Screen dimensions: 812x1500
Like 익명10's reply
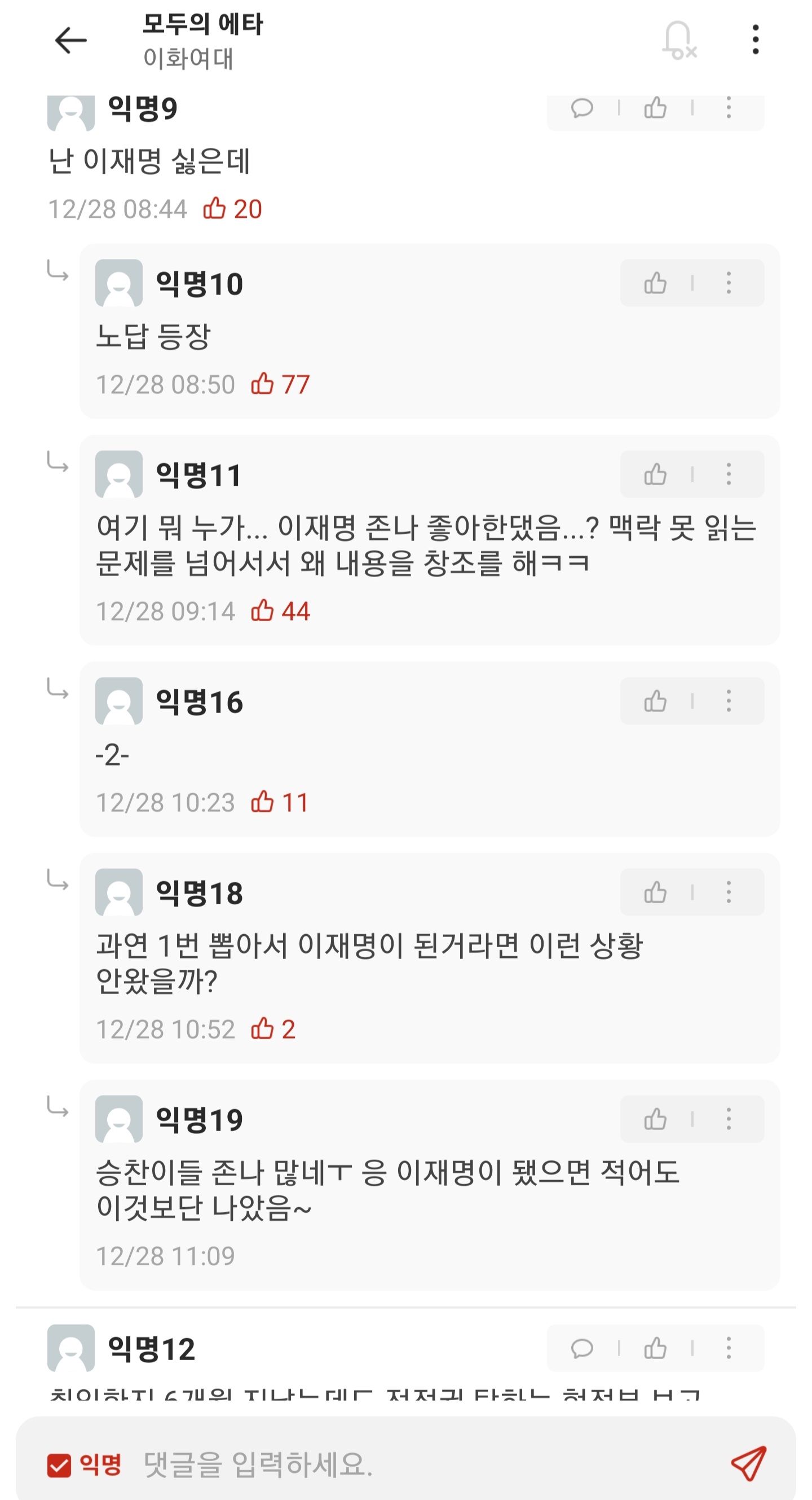pyautogui.click(x=655, y=284)
